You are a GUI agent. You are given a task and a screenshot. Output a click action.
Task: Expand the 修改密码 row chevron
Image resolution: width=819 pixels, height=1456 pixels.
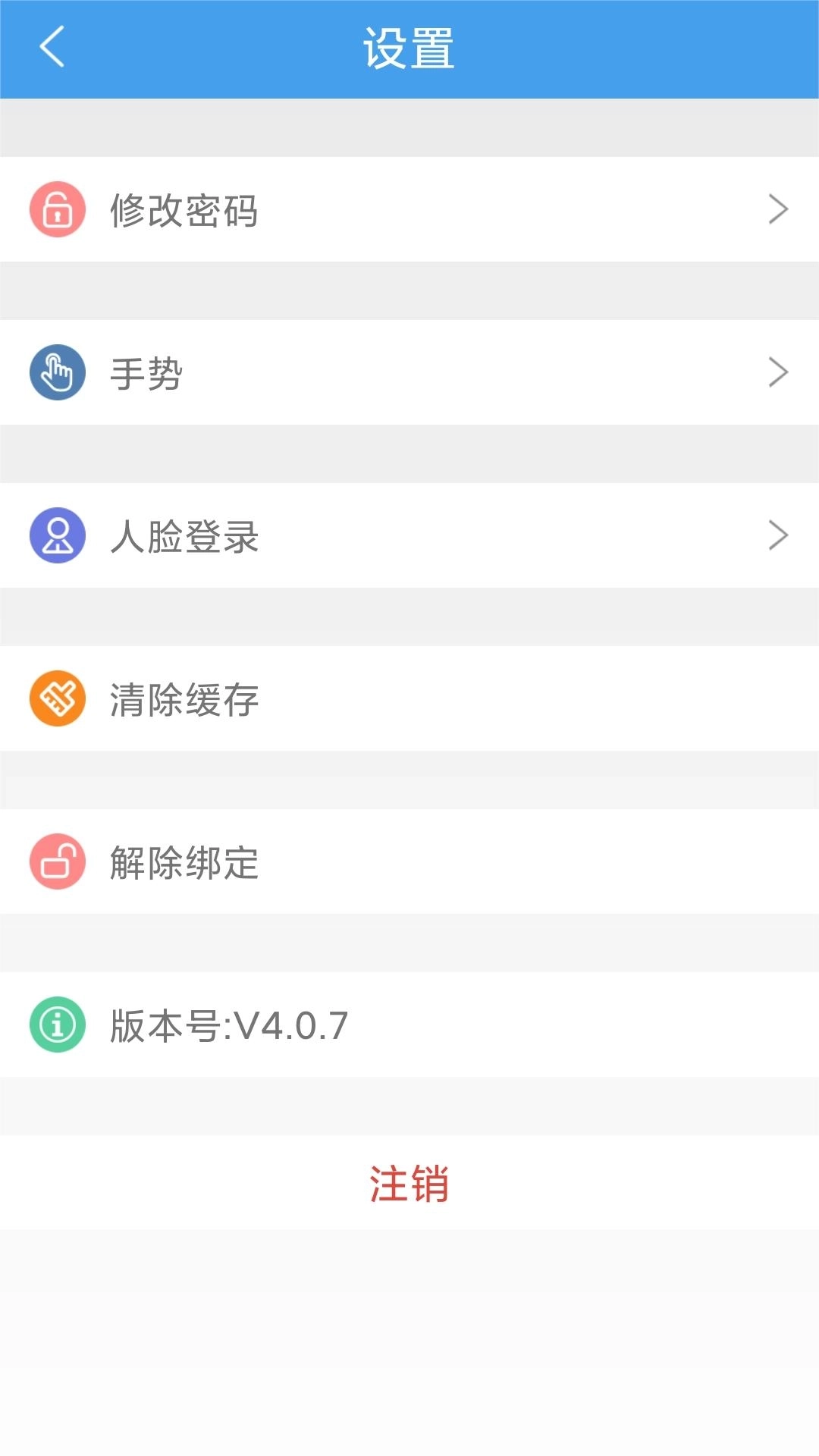777,209
